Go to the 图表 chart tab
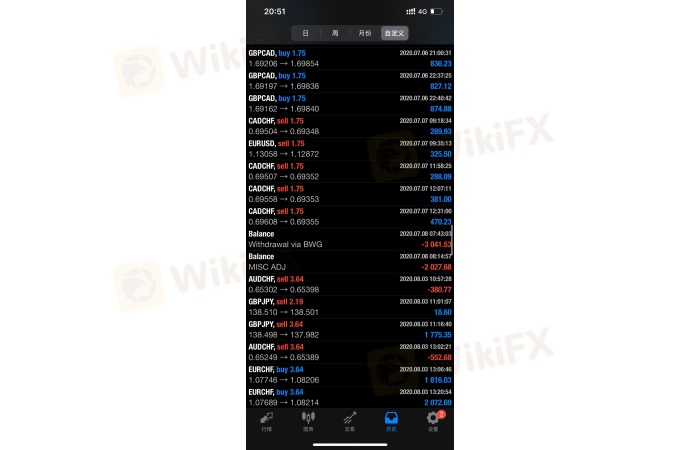This screenshot has height=450, width=700. [308, 420]
